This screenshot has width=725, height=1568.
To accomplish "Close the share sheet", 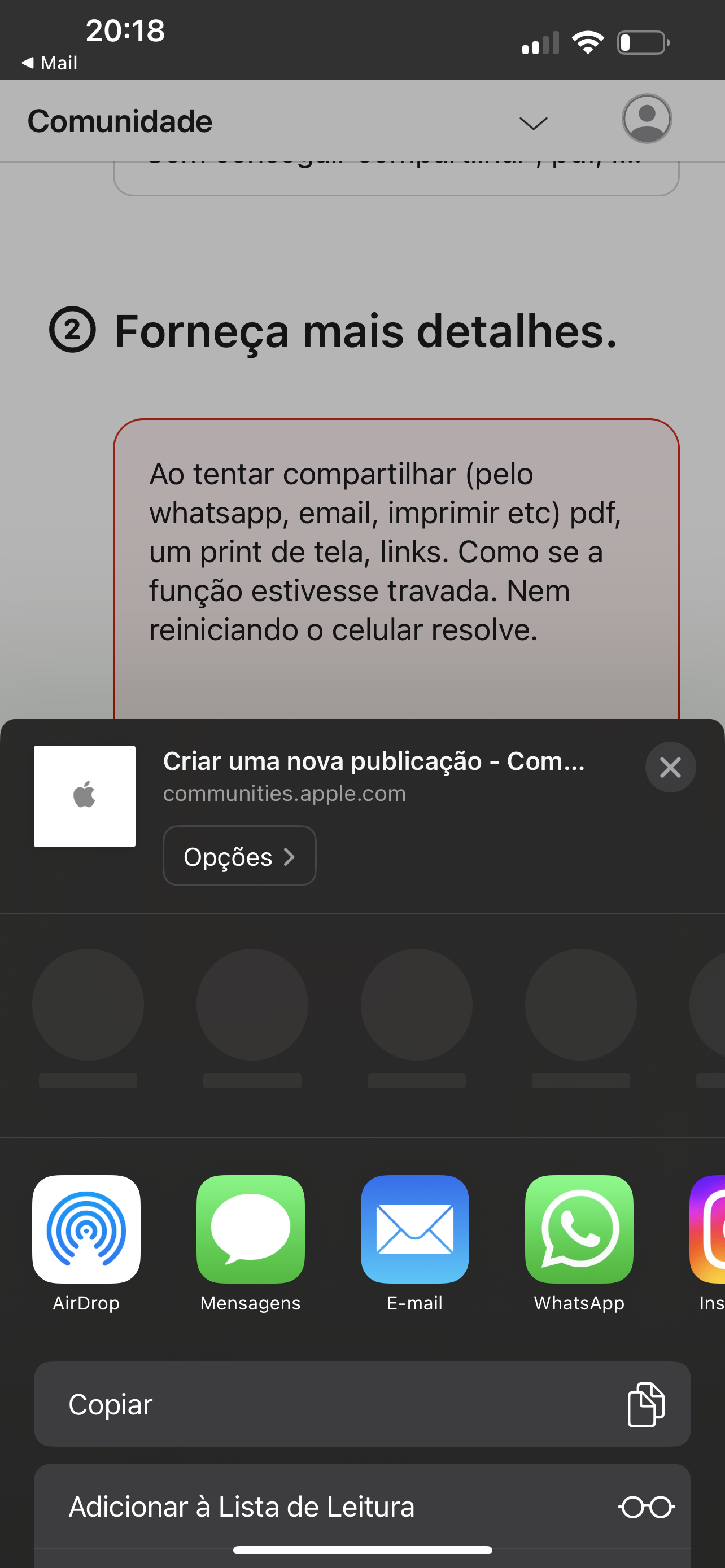I will point(670,767).
